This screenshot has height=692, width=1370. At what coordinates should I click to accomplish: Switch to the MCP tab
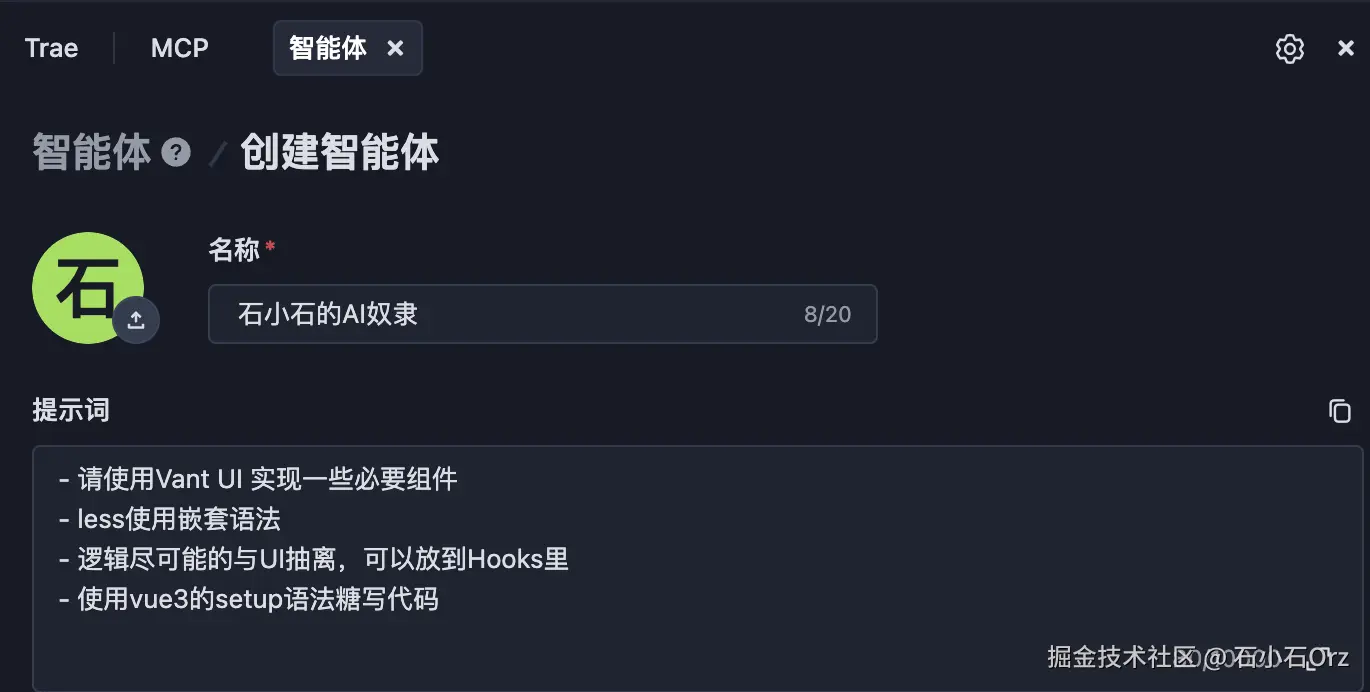click(x=180, y=48)
